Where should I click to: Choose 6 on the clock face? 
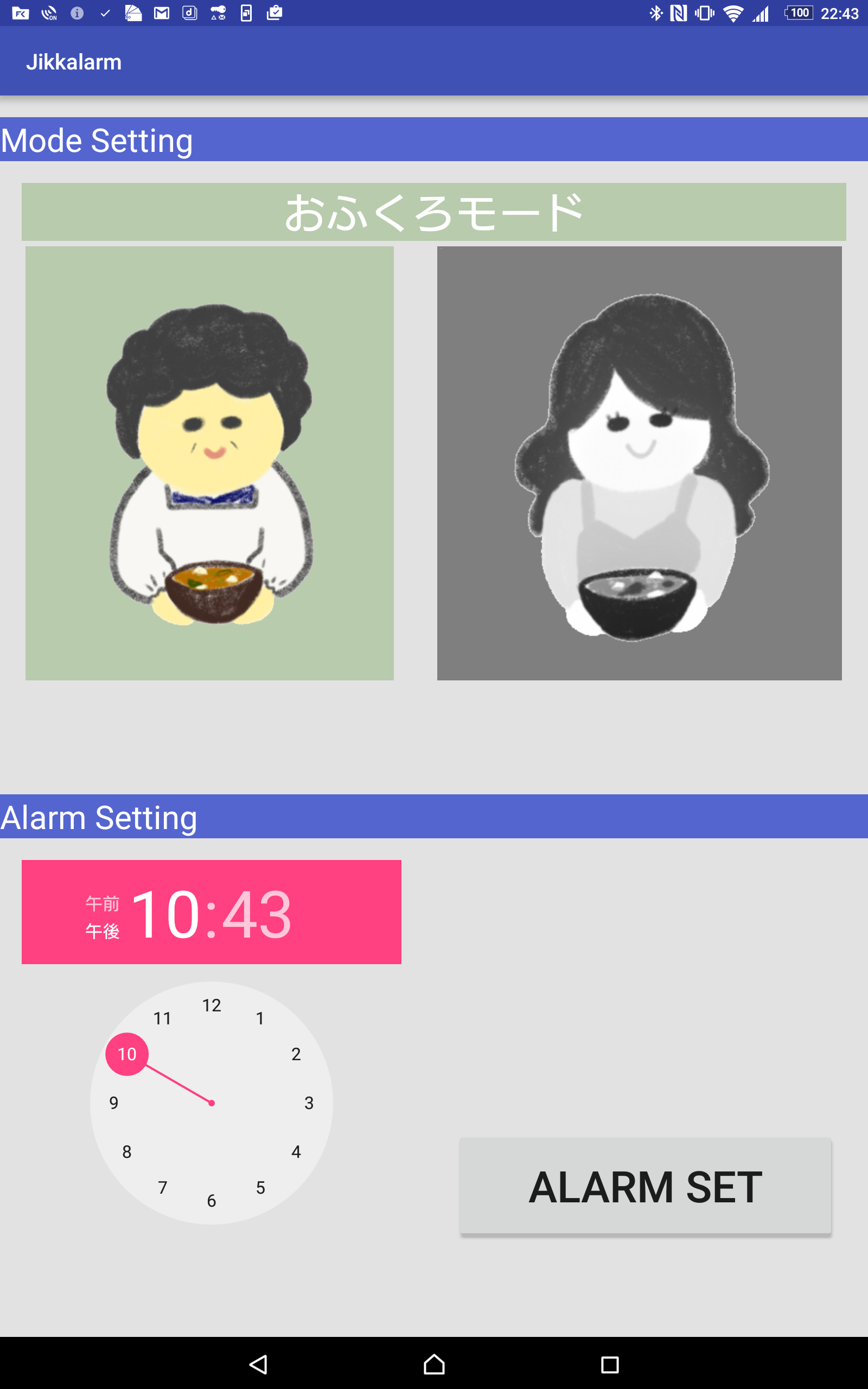click(x=211, y=1201)
